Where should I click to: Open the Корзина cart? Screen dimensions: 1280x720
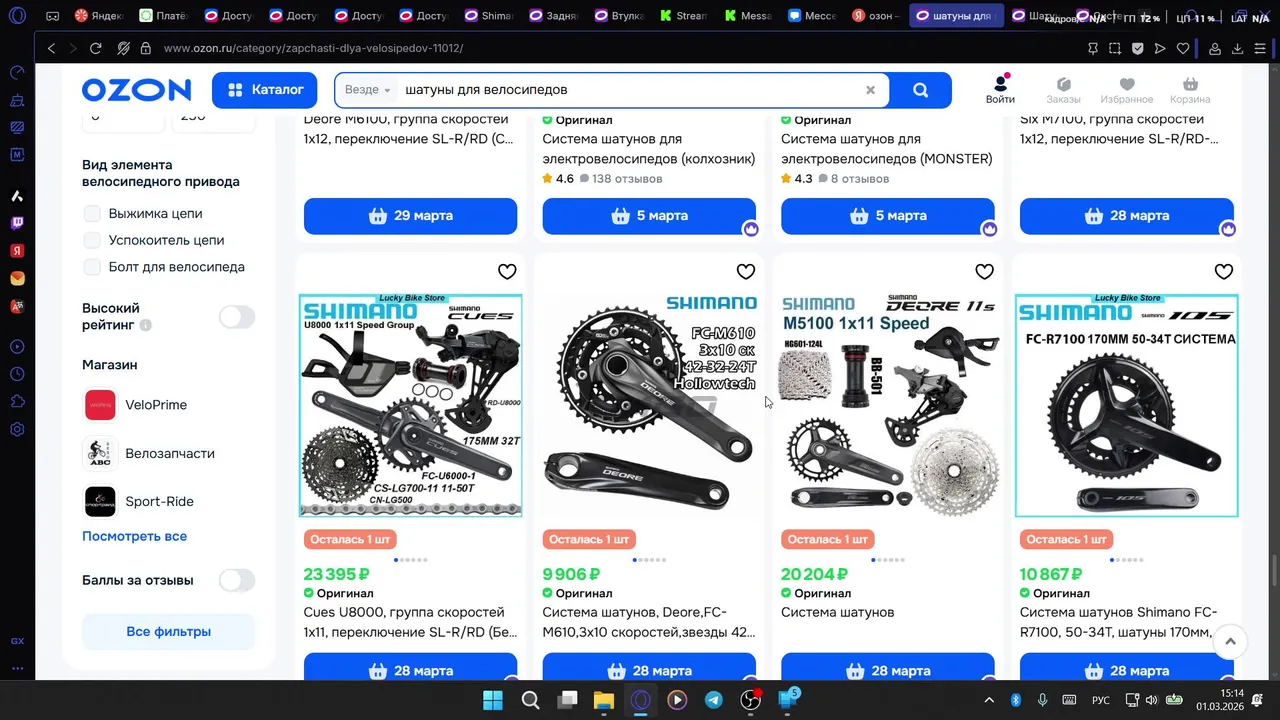[x=1190, y=90]
